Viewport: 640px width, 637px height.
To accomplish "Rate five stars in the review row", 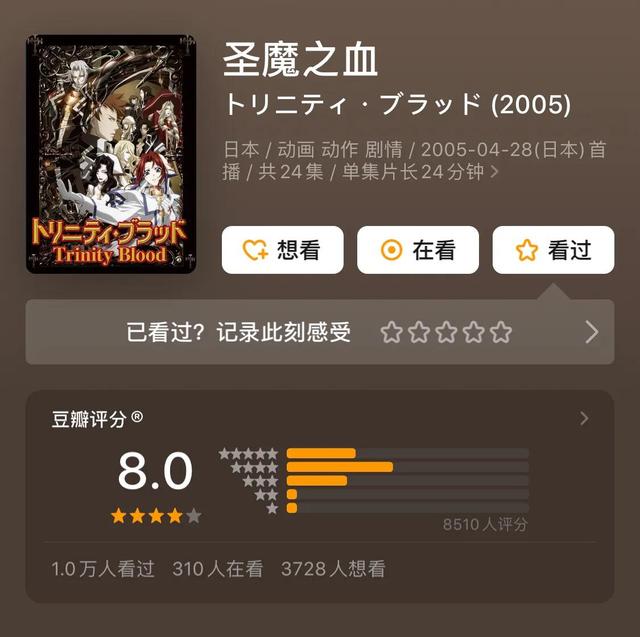I will [x=501, y=332].
